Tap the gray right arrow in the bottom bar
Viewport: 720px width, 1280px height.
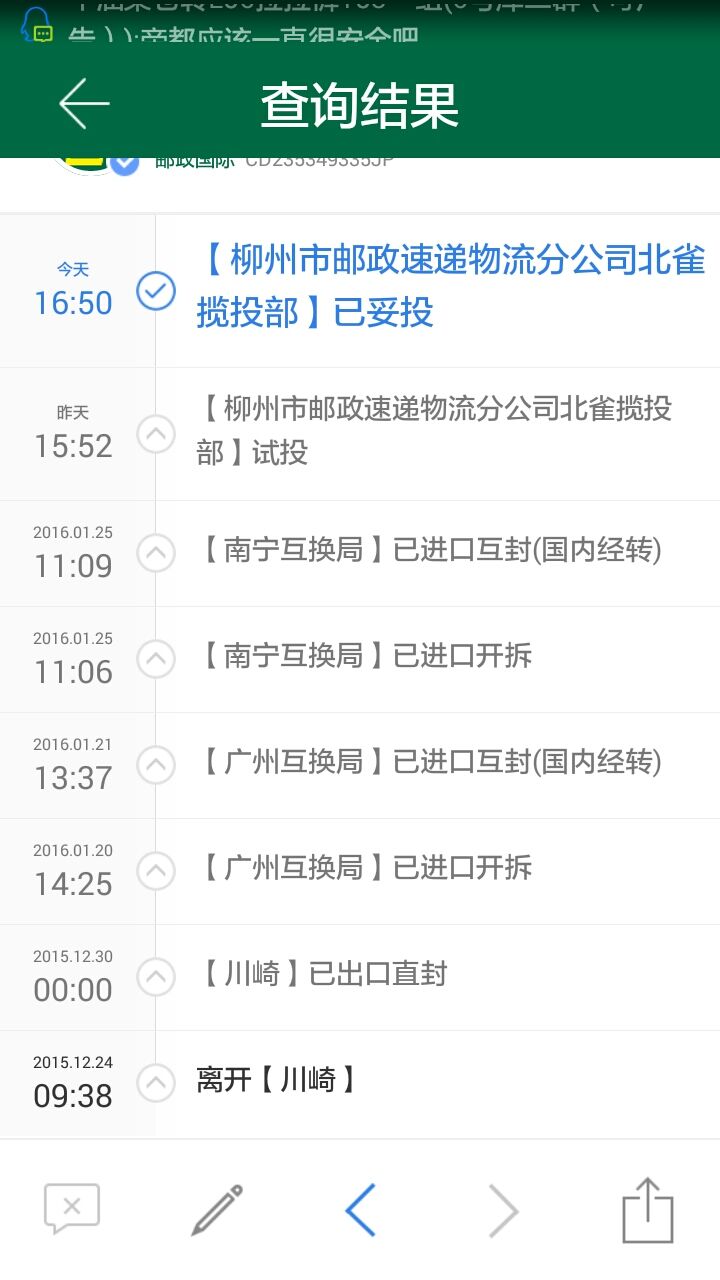(x=504, y=1210)
